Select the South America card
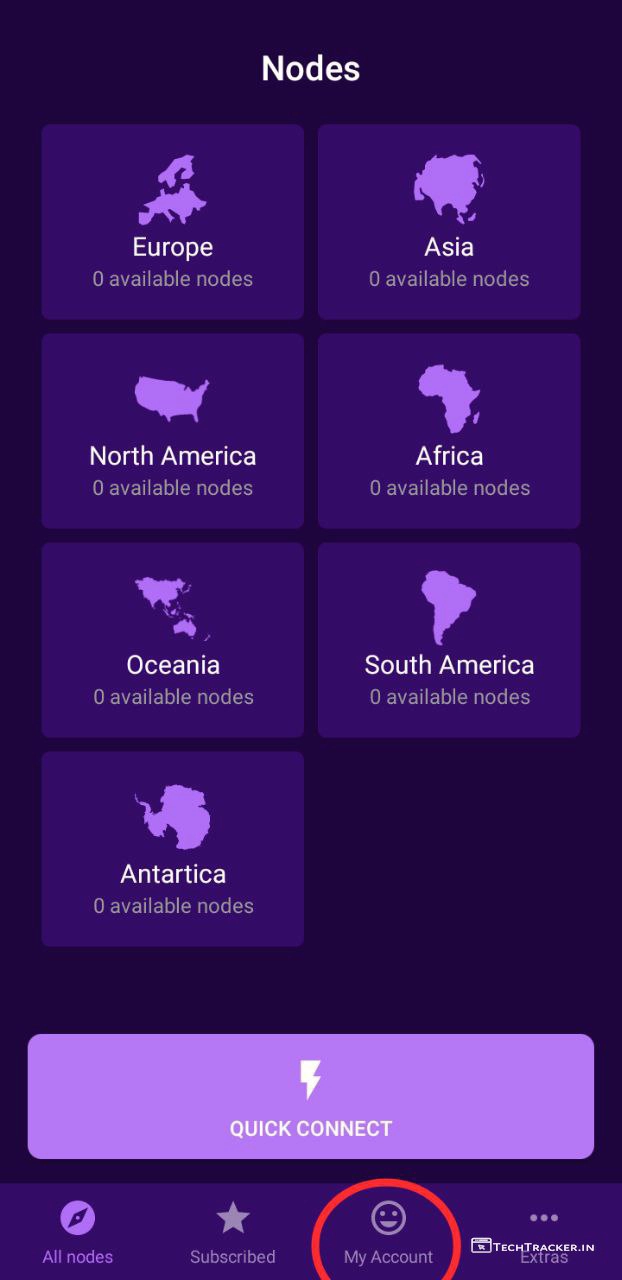The height and width of the screenshot is (1280, 622). click(449, 640)
